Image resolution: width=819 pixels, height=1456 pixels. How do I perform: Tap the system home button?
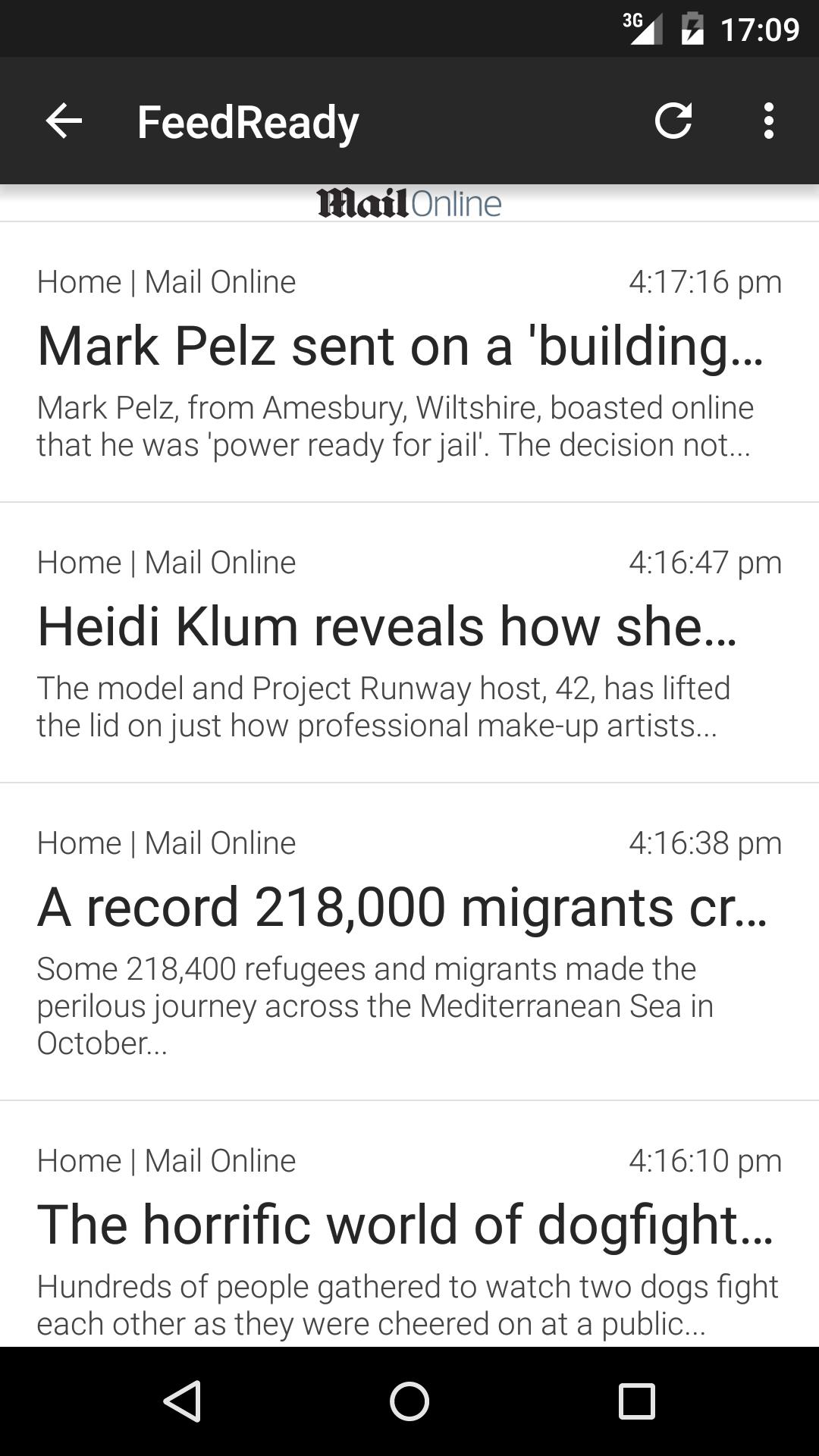[409, 1401]
